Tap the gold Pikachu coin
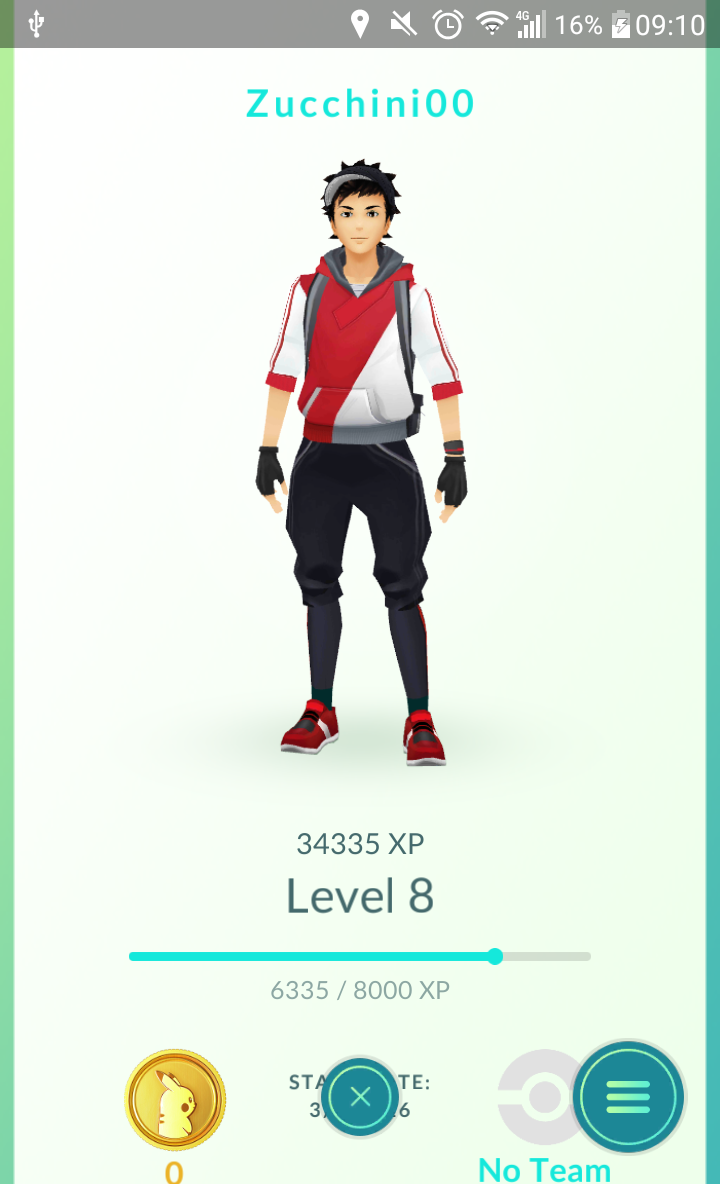Image resolution: width=720 pixels, height=1184 pixels. 175,1099
